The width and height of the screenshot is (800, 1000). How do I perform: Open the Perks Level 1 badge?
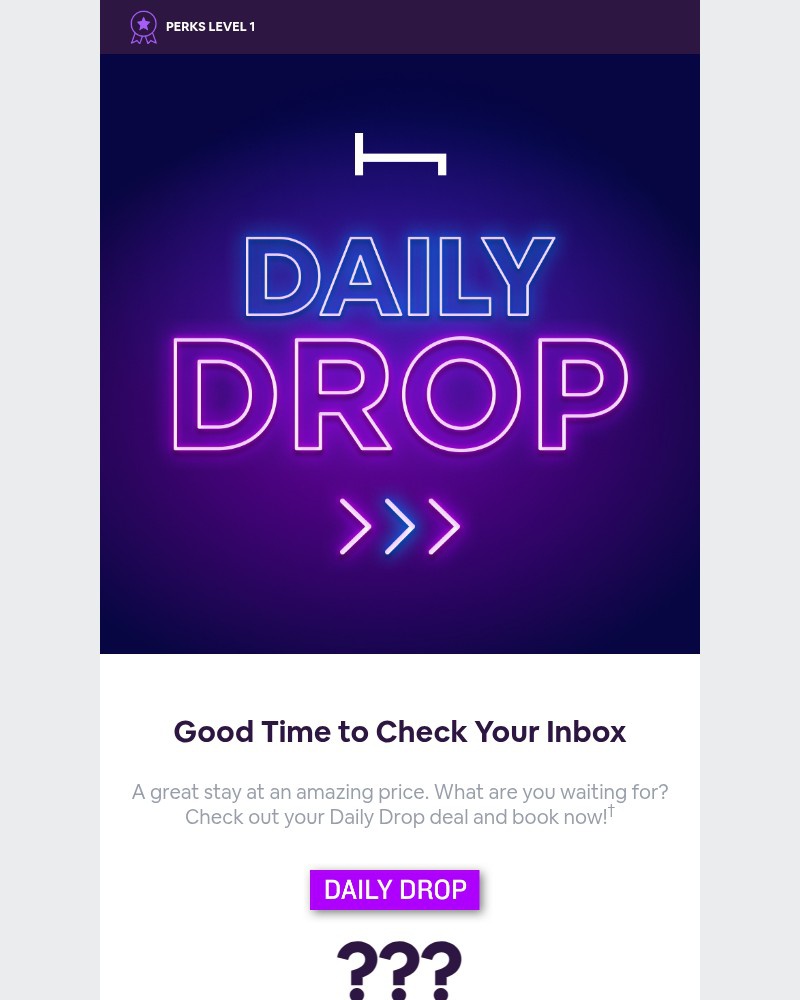tap(144, 27)
